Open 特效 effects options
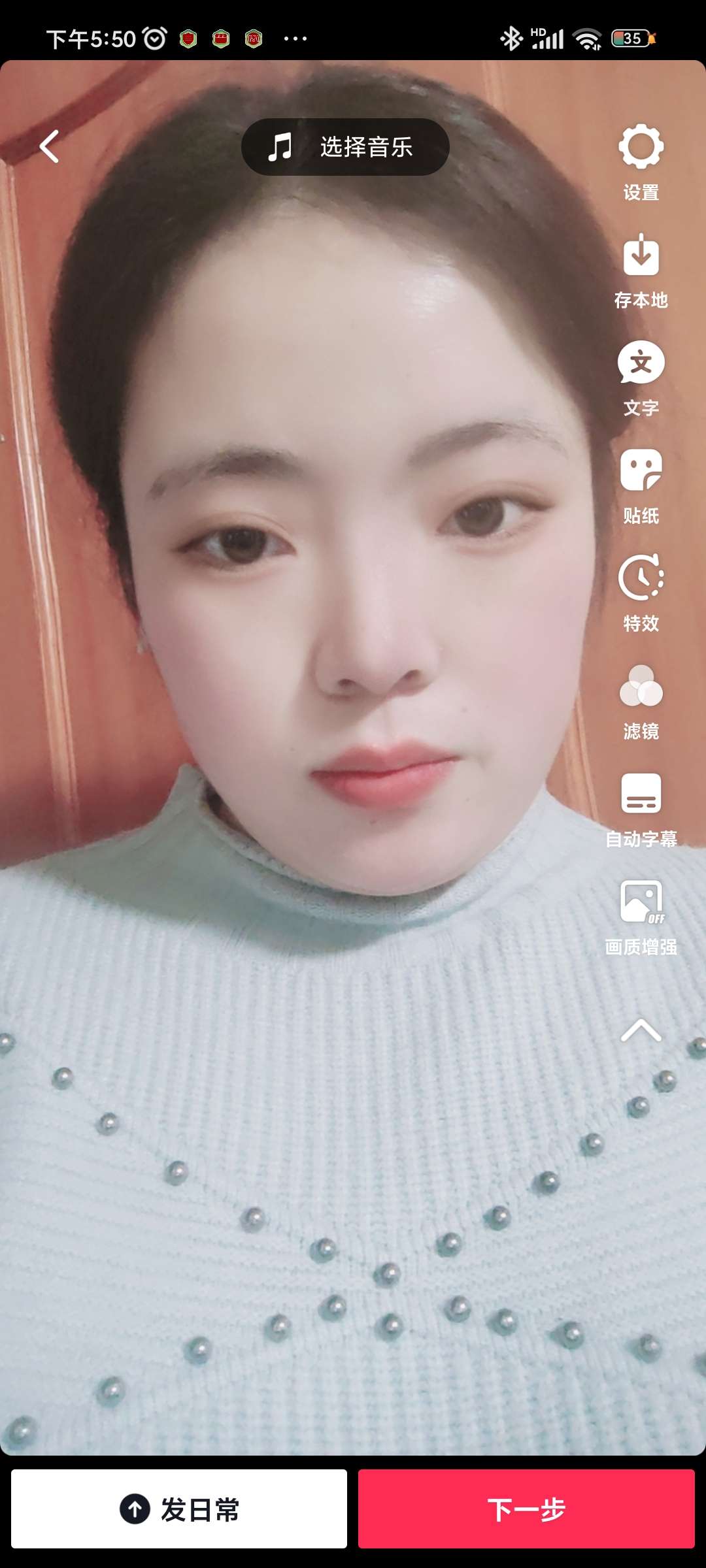Screen dimensions: 706x1568 pyautogui.click(x=641, y=593)
